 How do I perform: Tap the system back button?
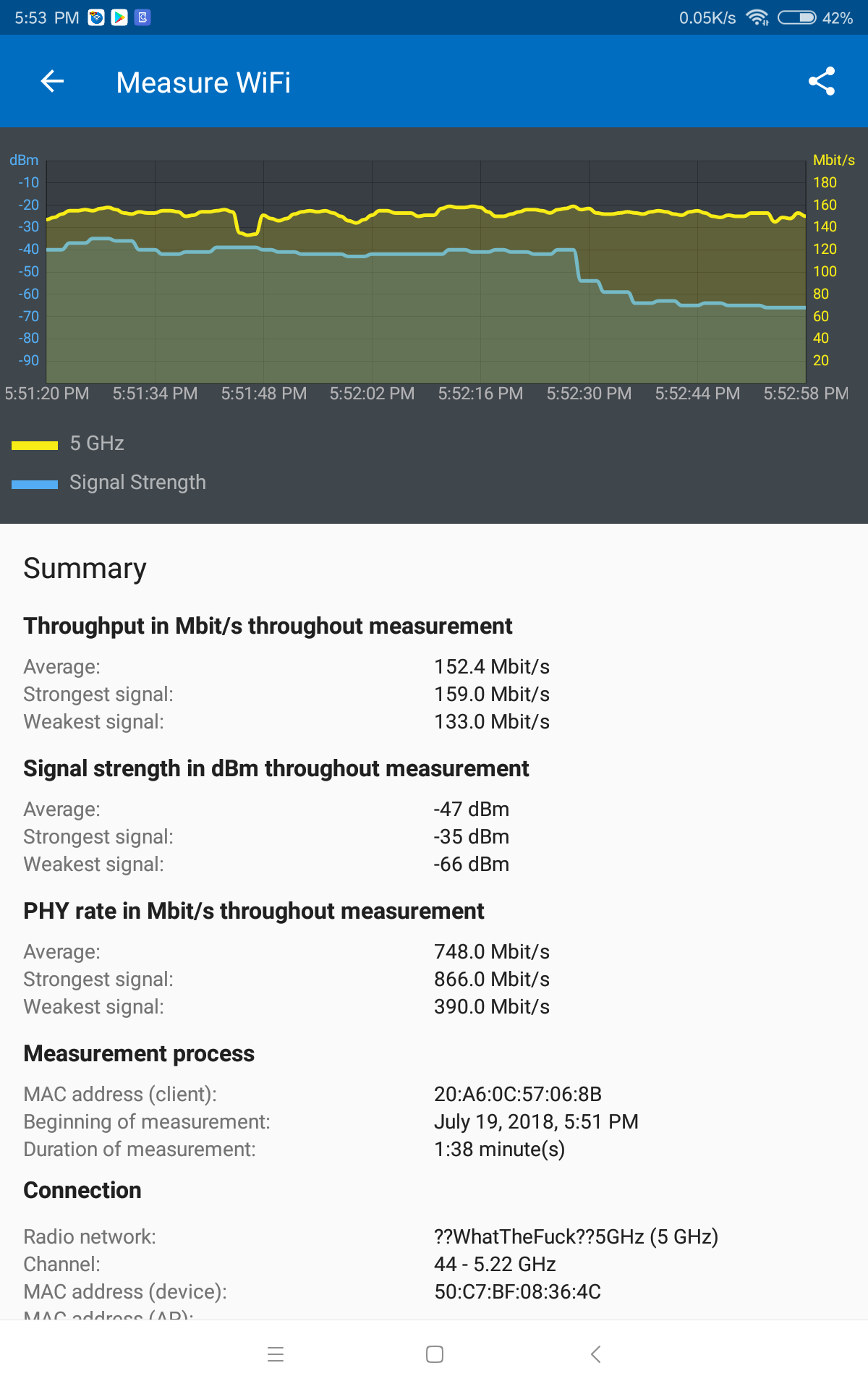[595, 1354]
